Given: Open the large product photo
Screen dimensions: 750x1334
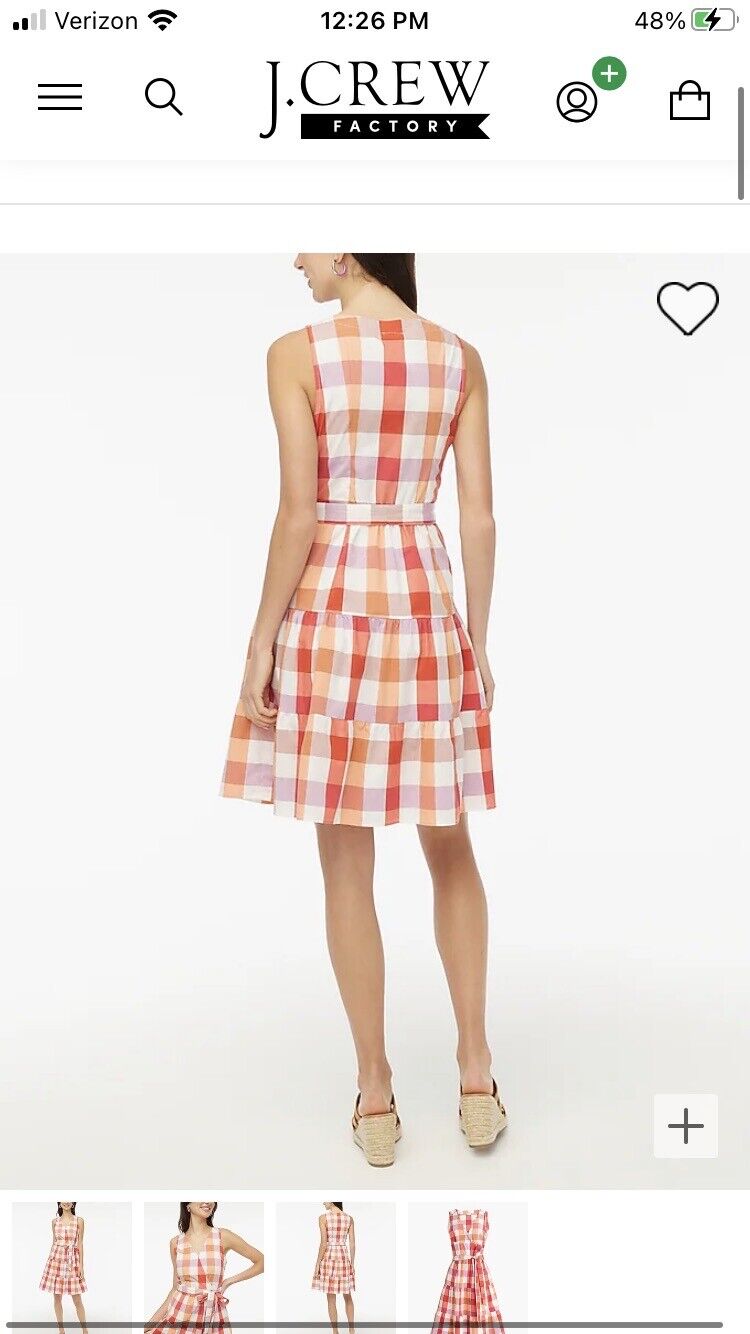Looking at the screenshot, I should (375, 721).
